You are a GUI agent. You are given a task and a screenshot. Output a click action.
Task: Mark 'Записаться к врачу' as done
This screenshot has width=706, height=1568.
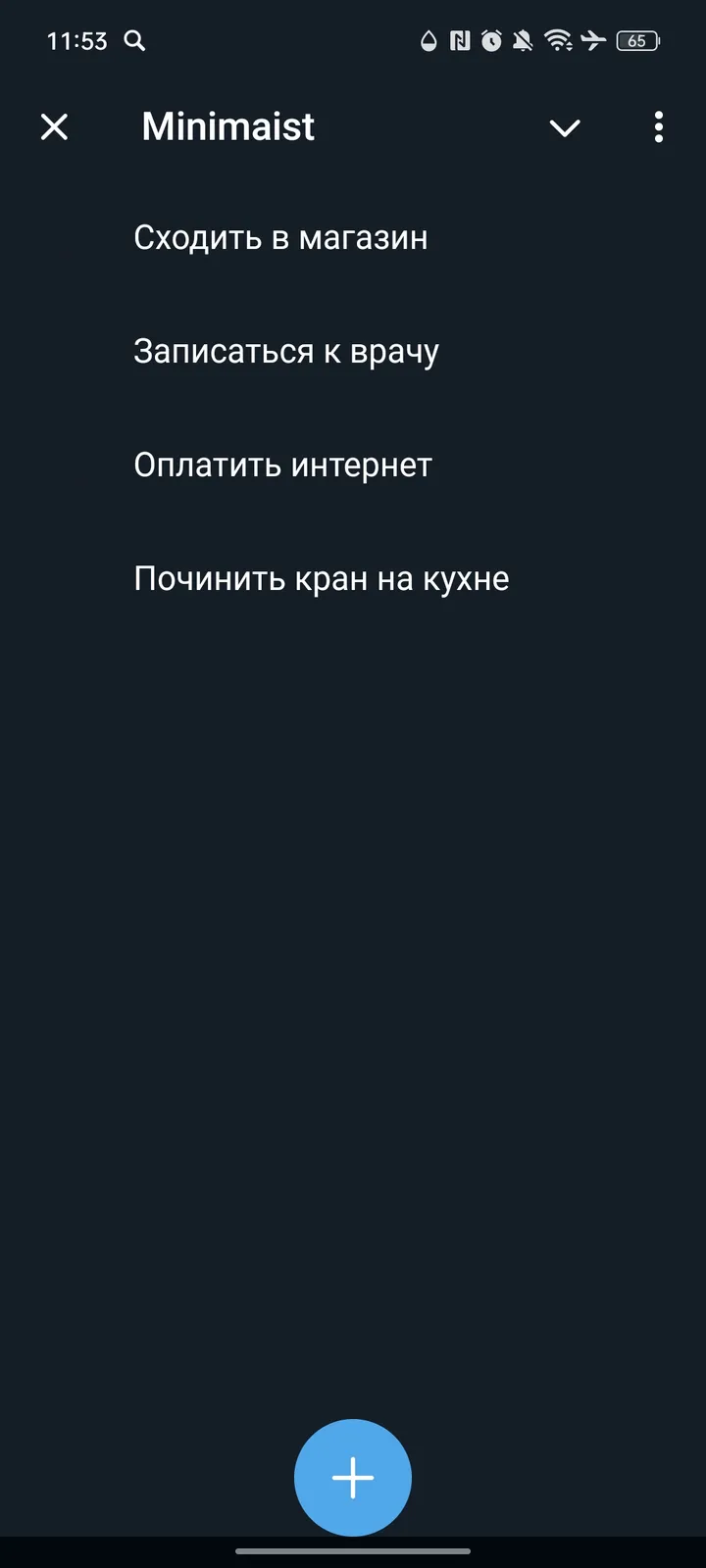click(x=286, y=351)
